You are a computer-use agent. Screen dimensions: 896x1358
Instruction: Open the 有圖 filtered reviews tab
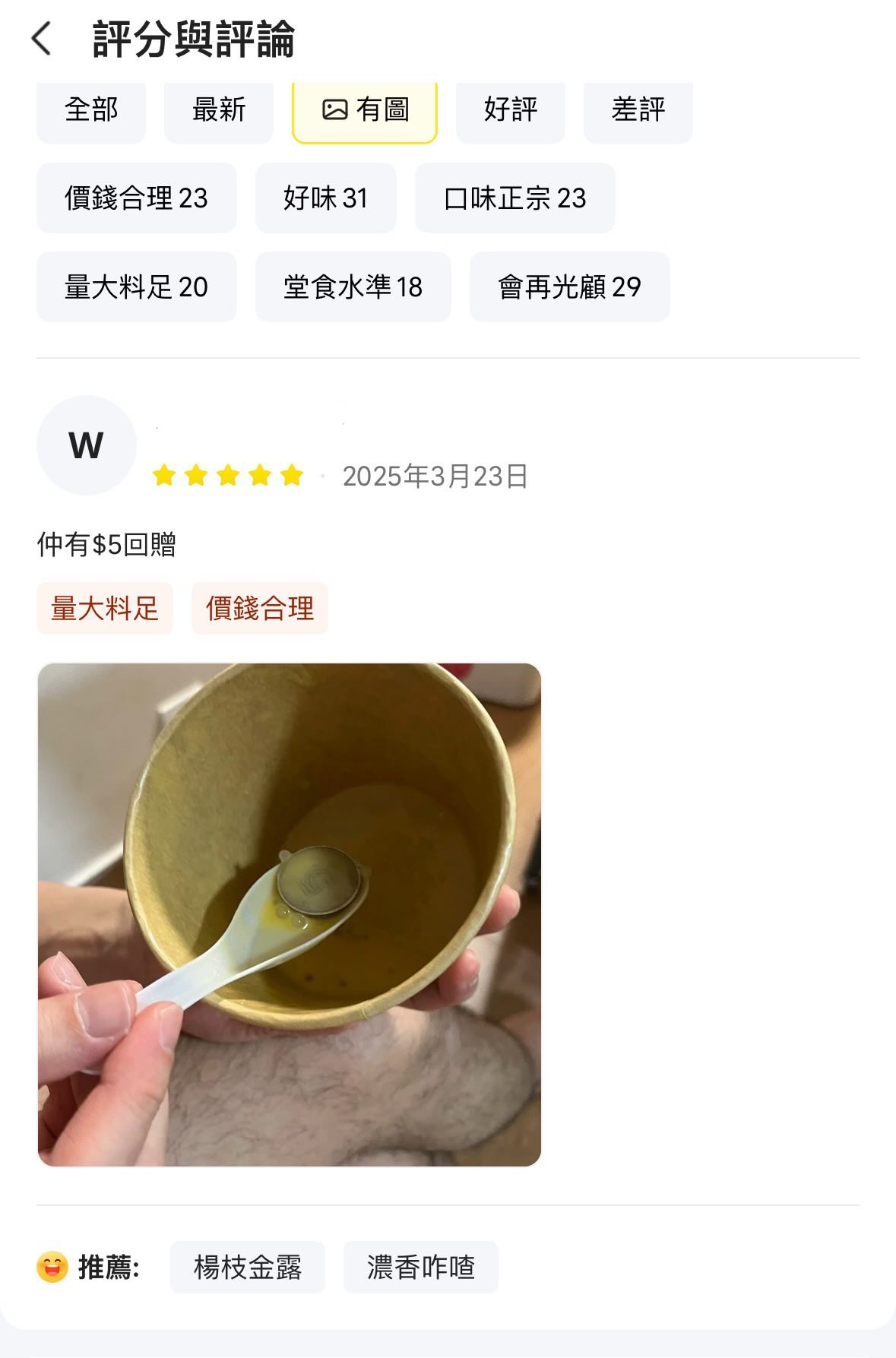(x=365, y=111)
